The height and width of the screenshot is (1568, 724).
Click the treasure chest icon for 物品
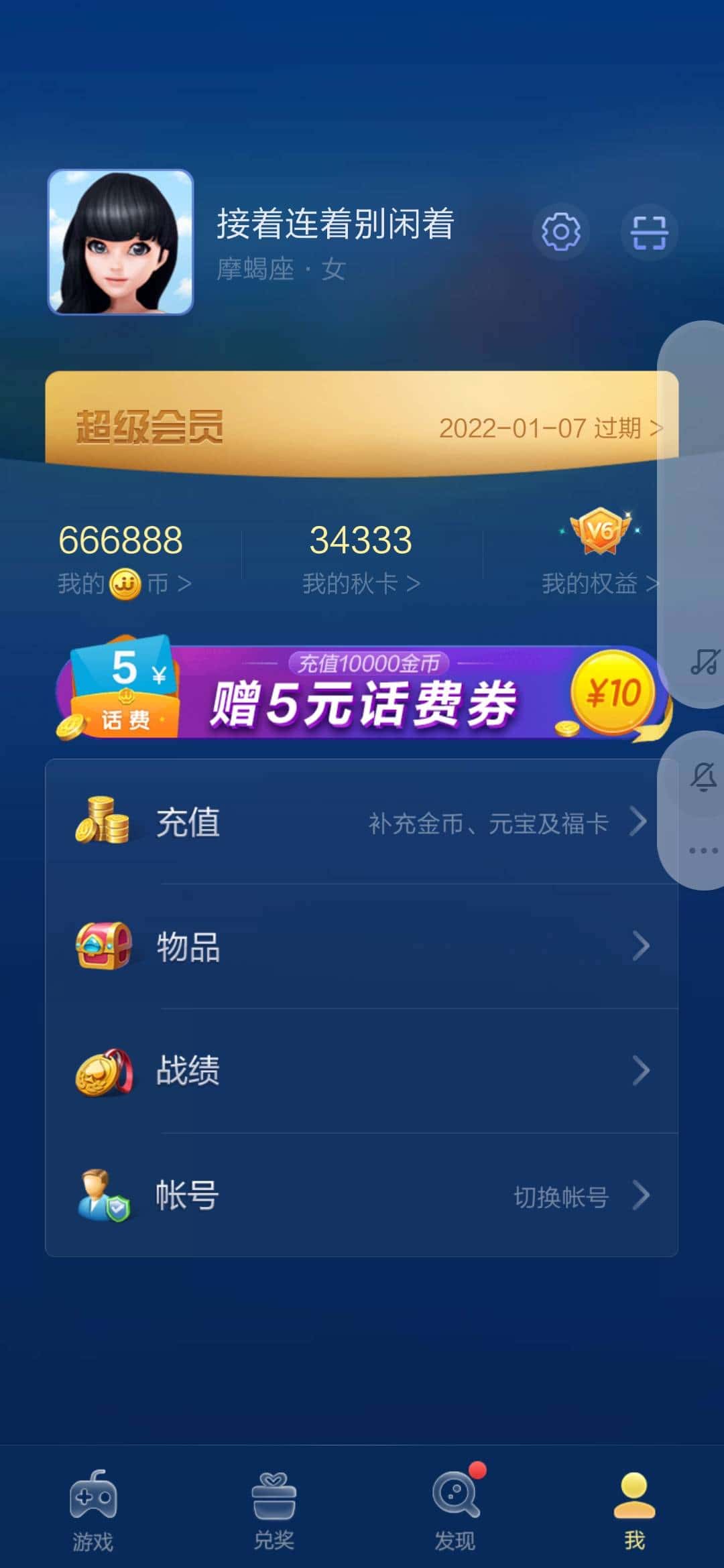104,947
